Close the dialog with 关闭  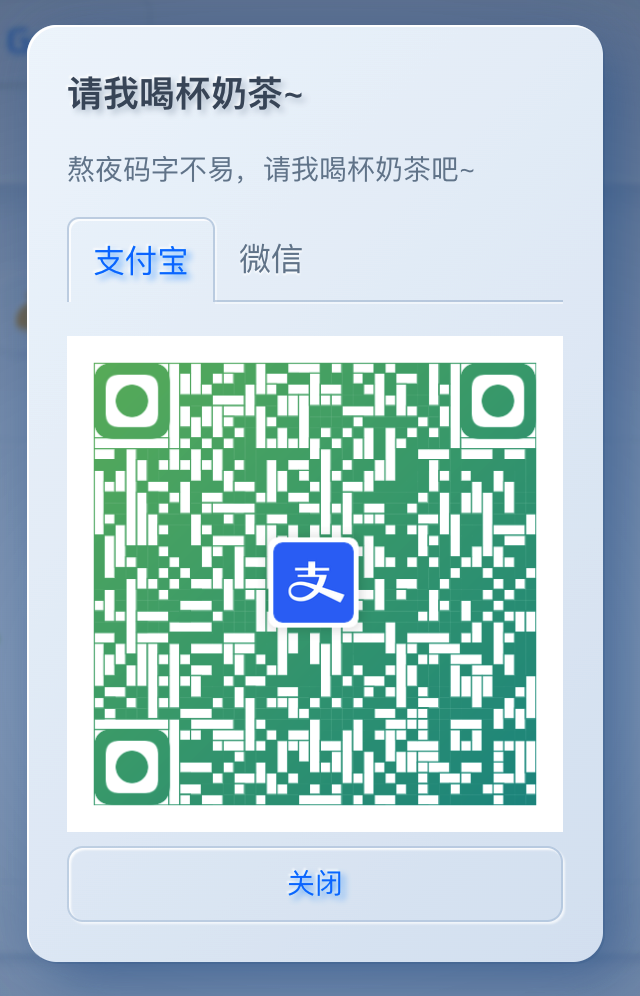[x=315, y=884]
